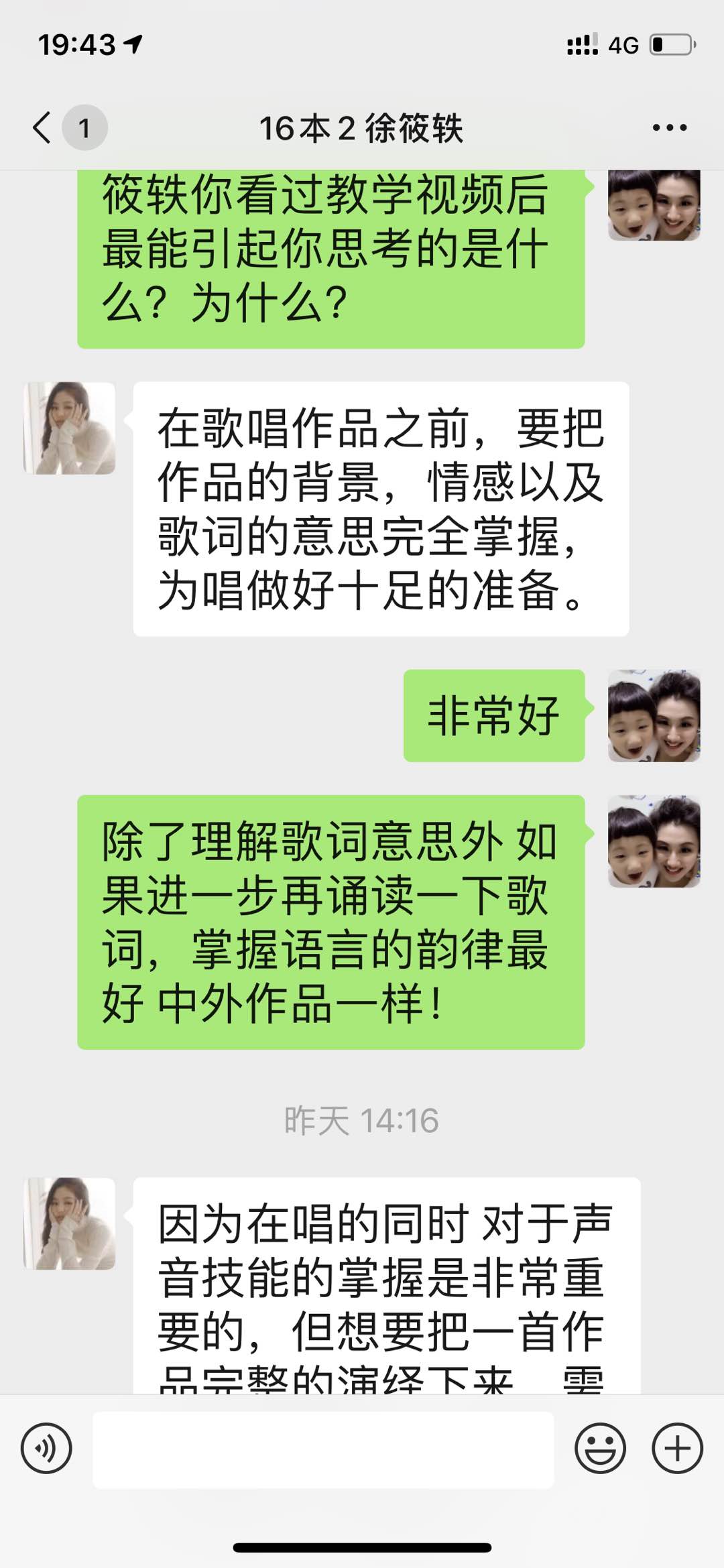The height and width of the screenshot is (1568, 724).
Task: Tap the message text field
Action: [323, 1449]
